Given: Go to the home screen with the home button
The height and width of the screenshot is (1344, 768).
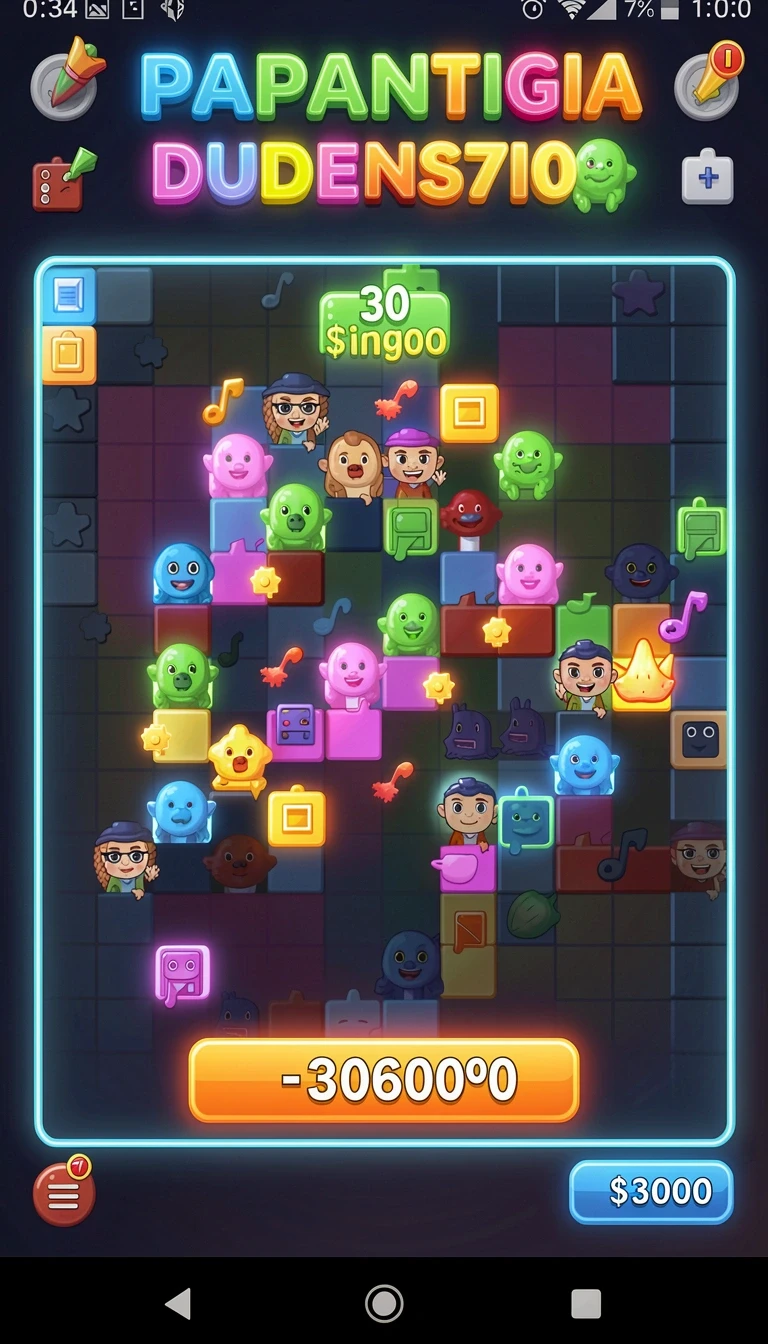Looking at the screenshot, I should (x=384, y=1303).
